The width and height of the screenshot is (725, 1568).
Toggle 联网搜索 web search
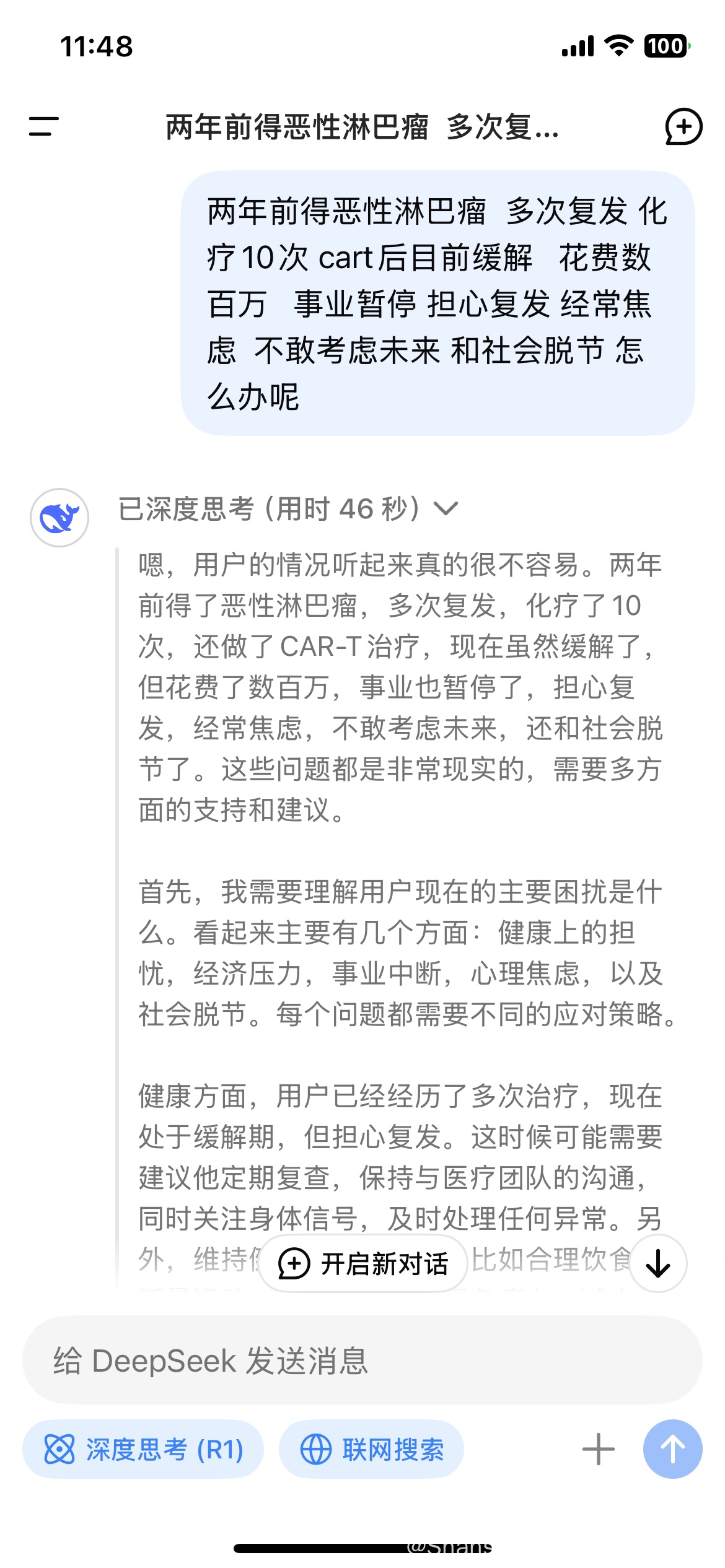[371, 1449]
